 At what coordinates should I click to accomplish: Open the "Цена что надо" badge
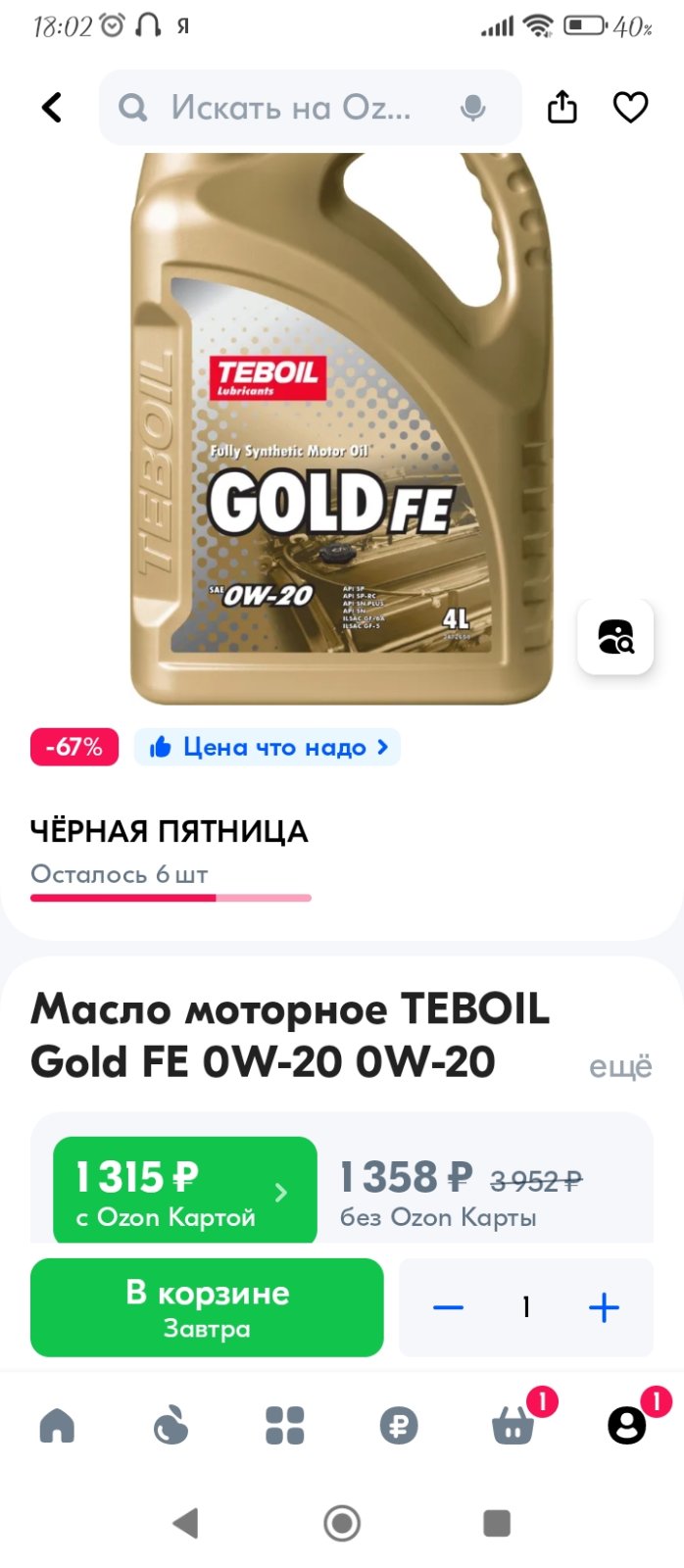tap(268, 748)
